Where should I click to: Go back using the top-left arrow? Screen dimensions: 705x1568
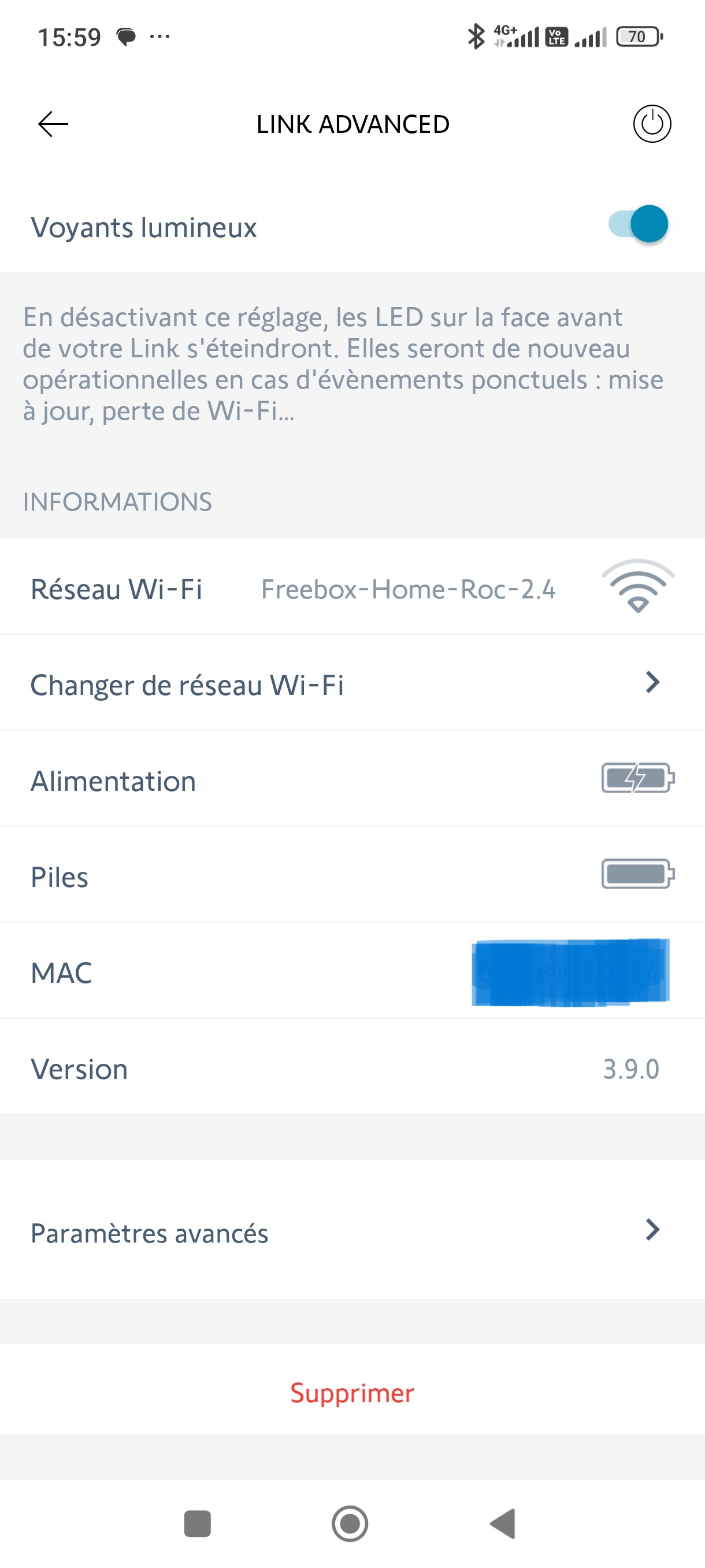click(x=53, y=124)
